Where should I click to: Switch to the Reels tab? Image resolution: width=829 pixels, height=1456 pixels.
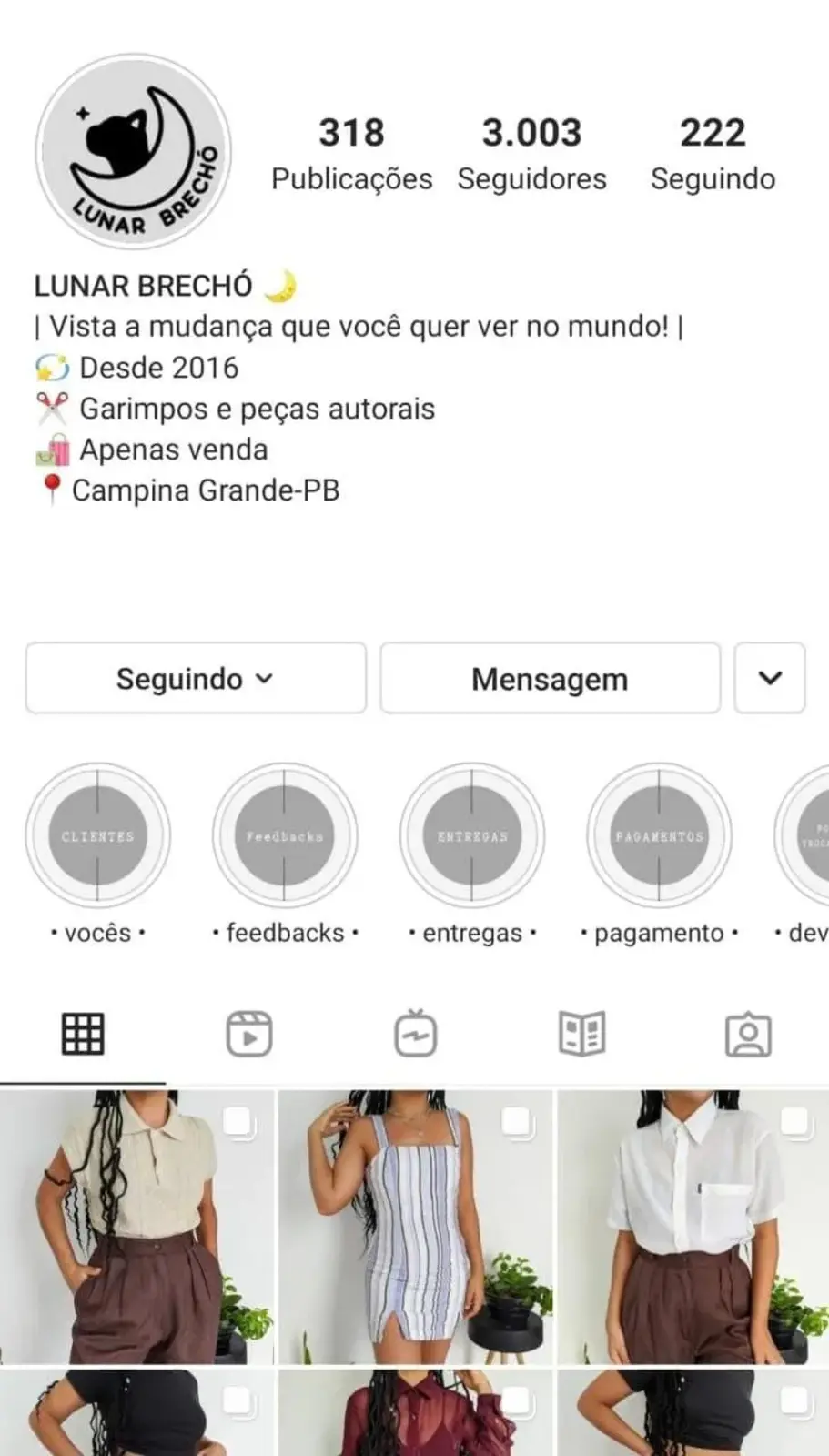pos(249,1035)
